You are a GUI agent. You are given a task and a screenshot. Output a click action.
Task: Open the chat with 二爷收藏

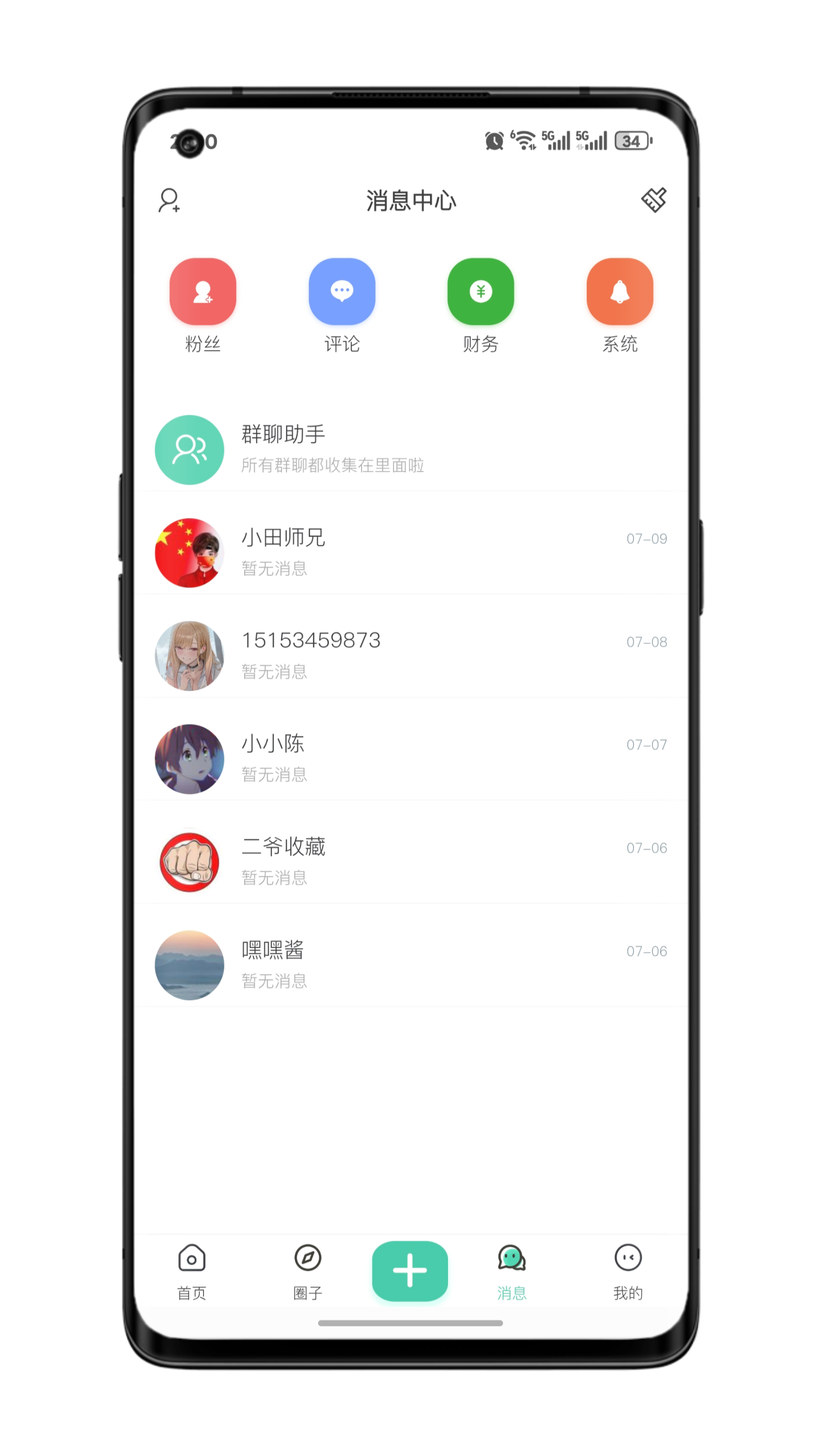(x=411, y=862)
